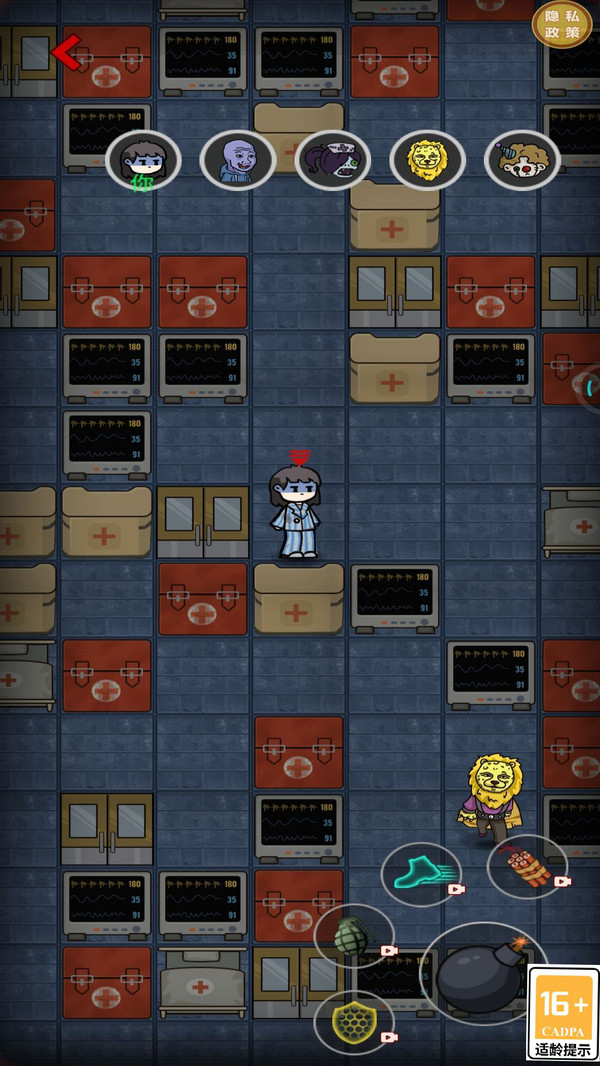Use the dynamite skill

pyautogui.click(x=527, y=866)
